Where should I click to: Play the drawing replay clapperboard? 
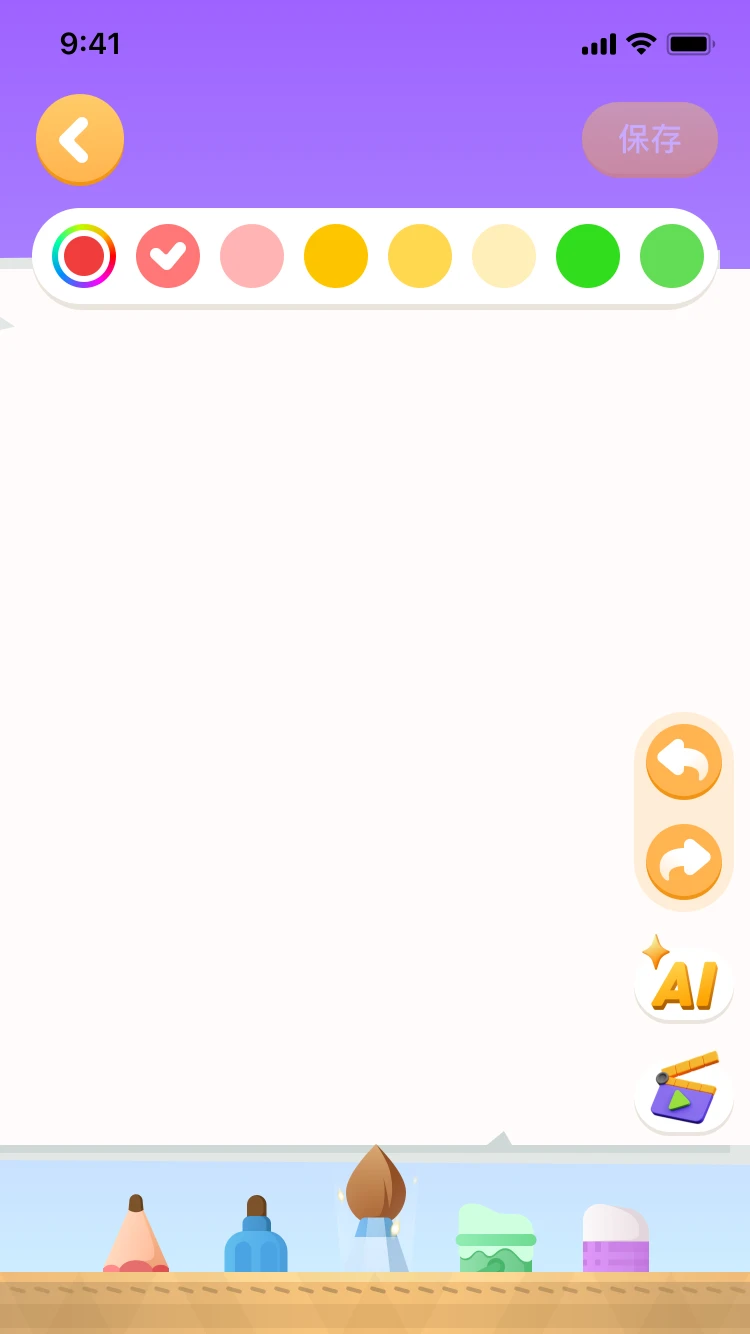[x=684, y=1092]
